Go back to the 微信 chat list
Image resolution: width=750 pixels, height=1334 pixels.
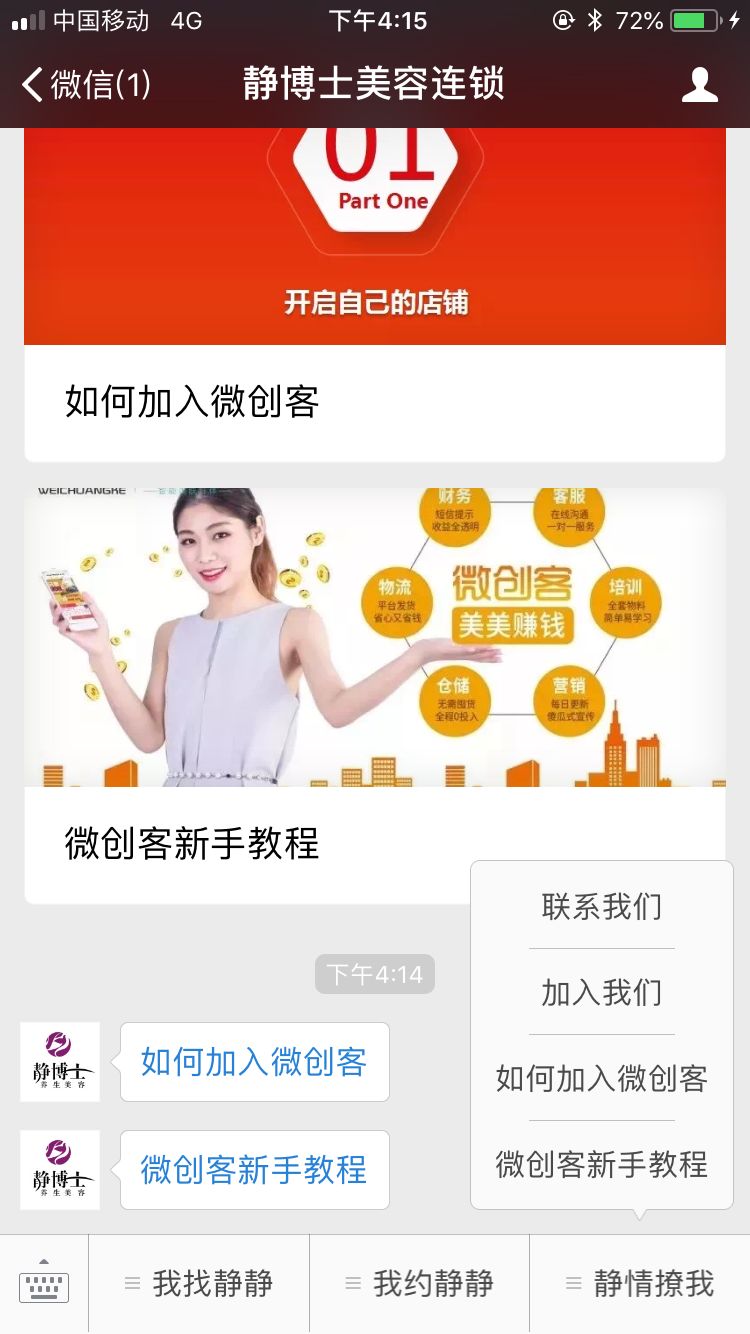tap(85, 84)
